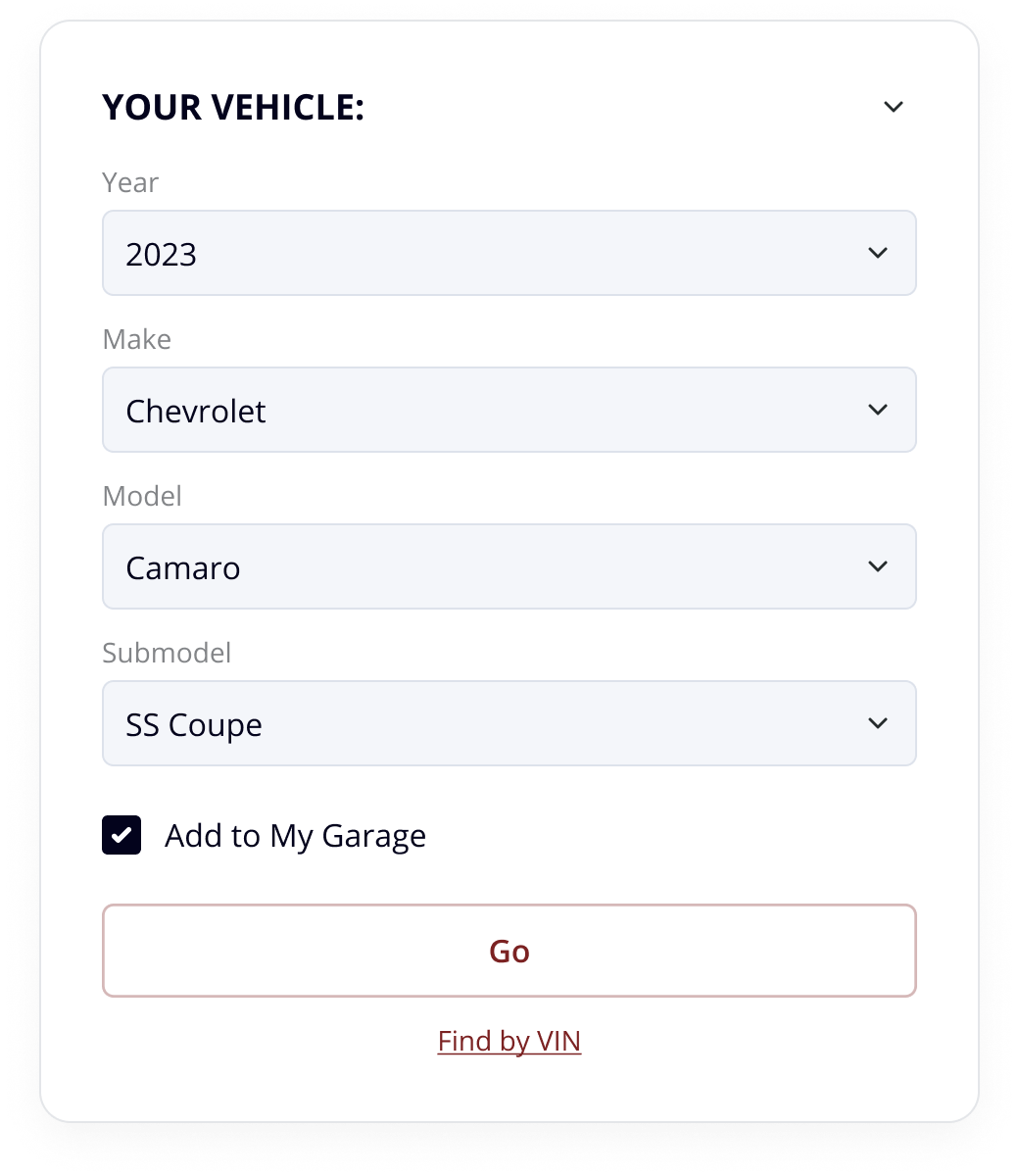The height and width of the screenshot is (1176, 1019).
Task: Open the Submodel dropdown showing SS Coupe
Action: [509, 723]
